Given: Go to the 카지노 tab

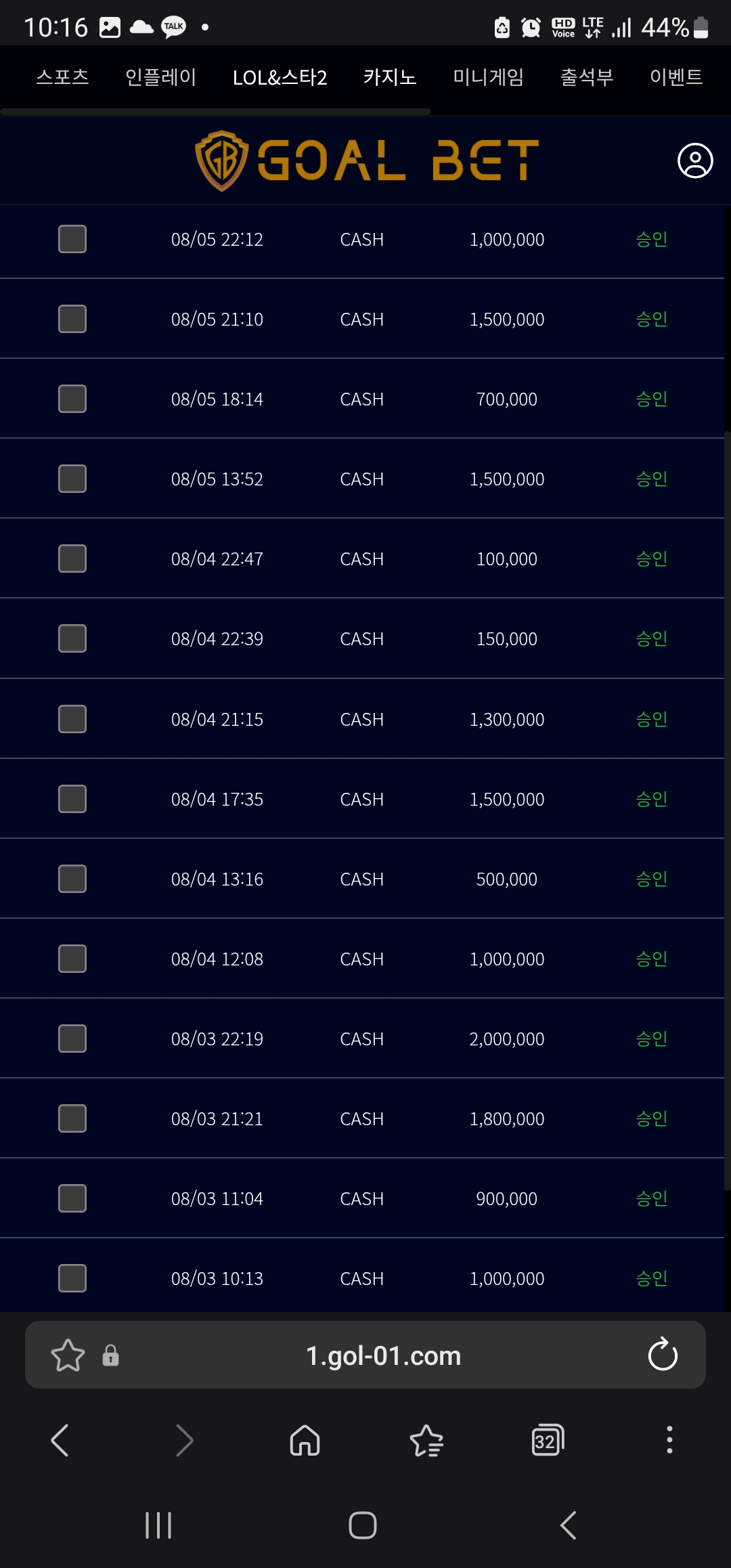Looking at the screenshot, I should (x=390, y=77).
